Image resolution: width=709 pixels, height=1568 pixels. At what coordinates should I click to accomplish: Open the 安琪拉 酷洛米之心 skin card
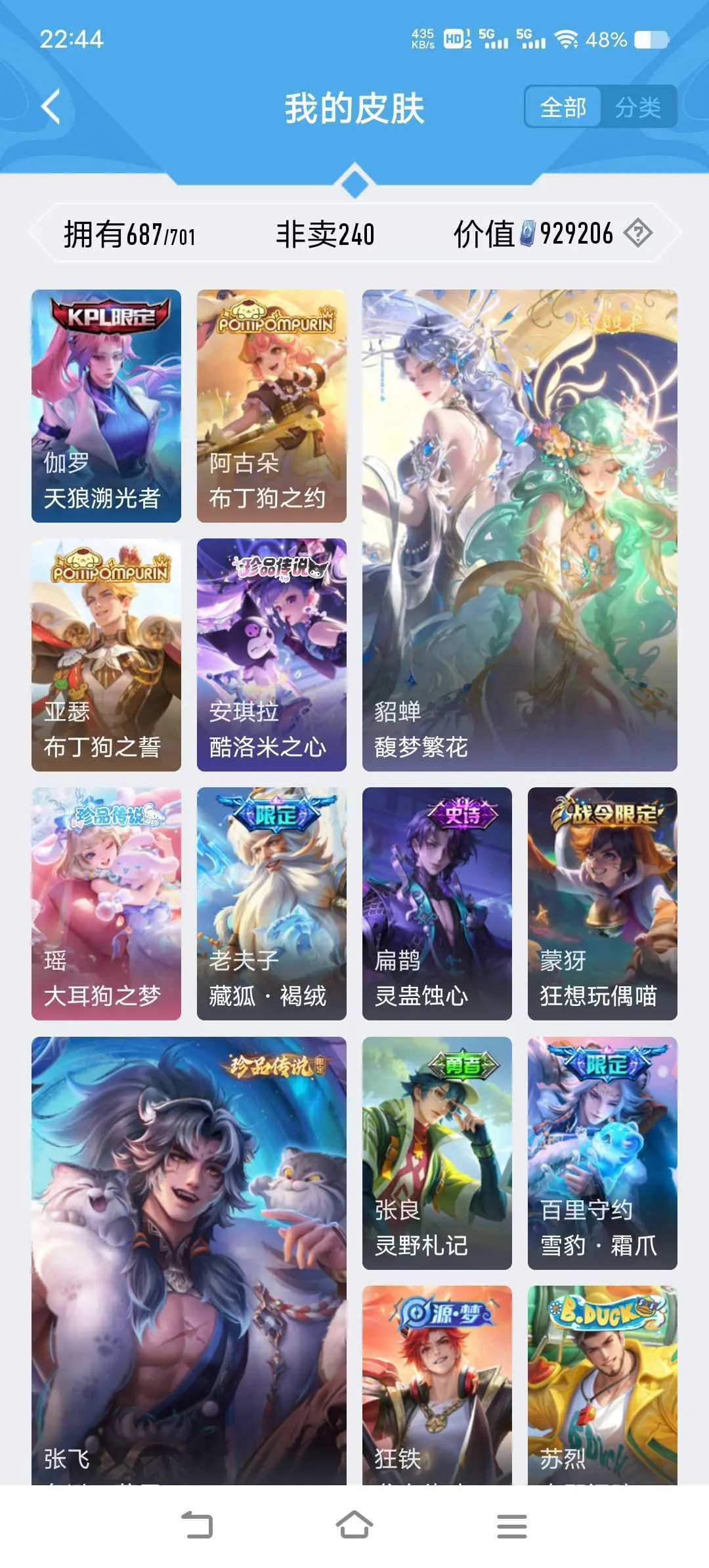(x=272, y=655)
